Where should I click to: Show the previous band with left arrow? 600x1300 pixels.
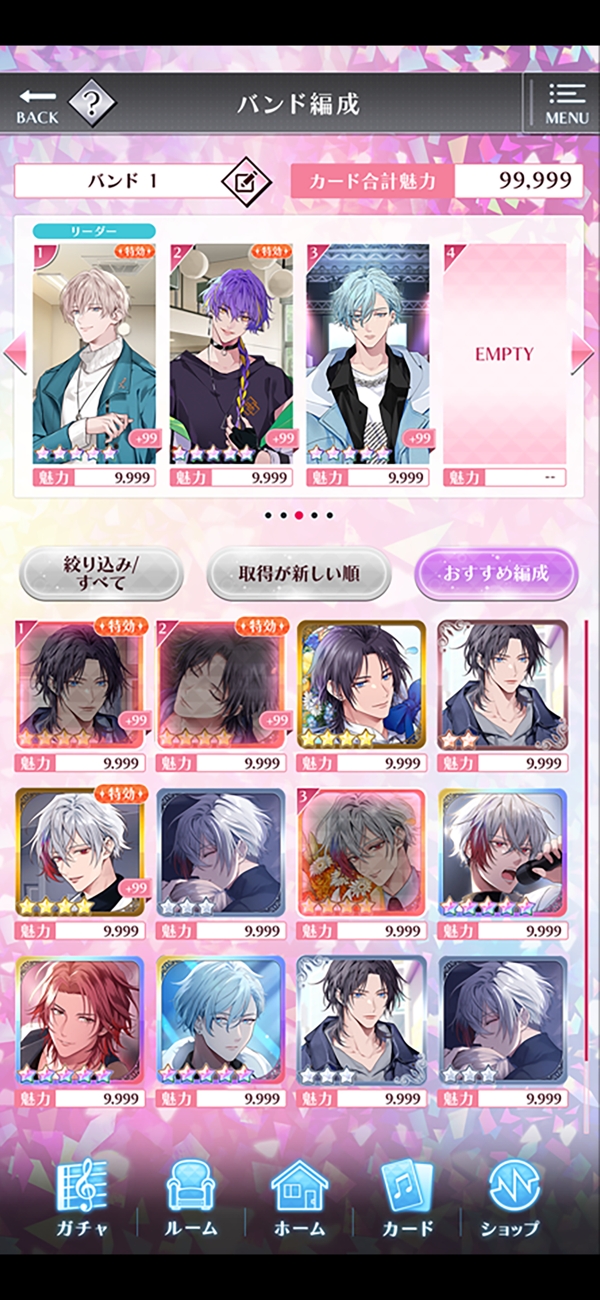tap(16, 354)
